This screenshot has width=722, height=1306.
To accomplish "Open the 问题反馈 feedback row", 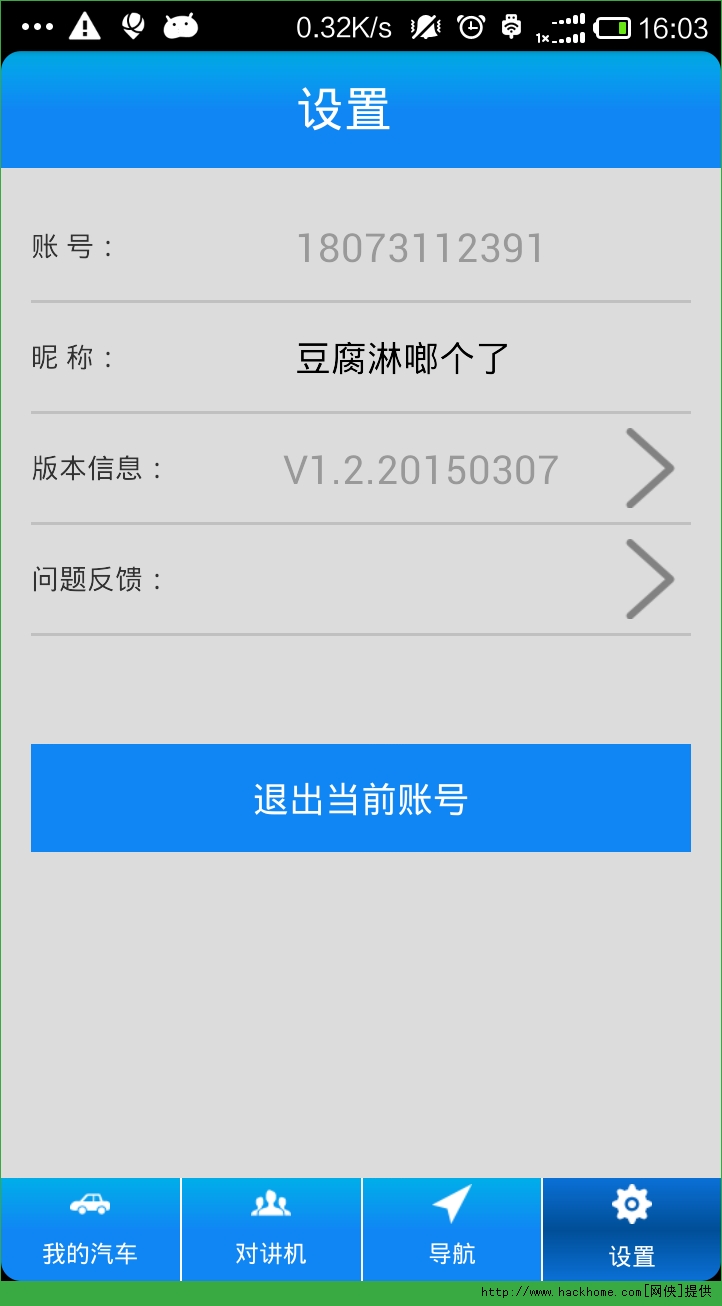I will [x=360, y=579].
